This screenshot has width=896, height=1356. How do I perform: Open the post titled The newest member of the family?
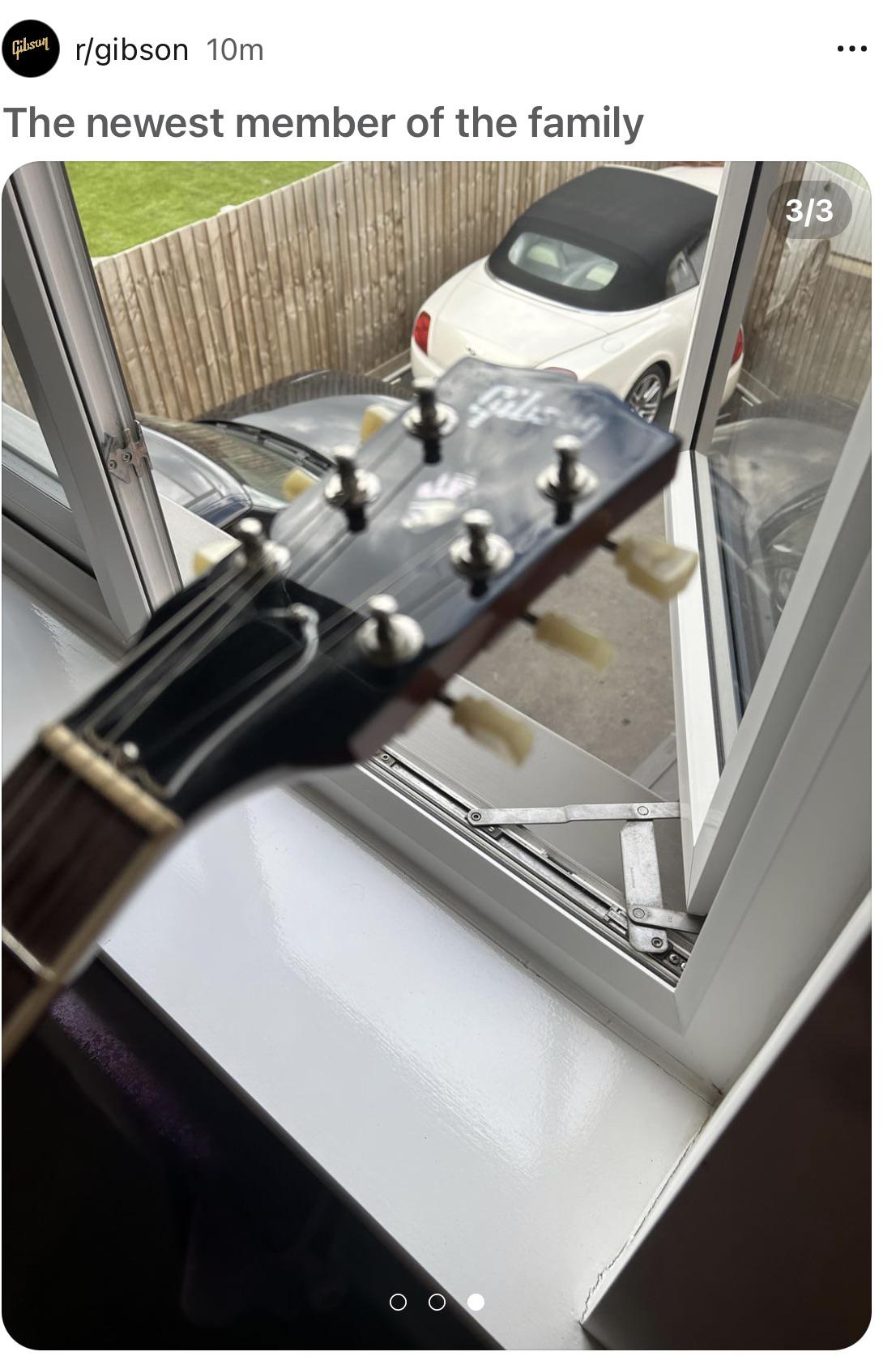(x=322, y=123)
